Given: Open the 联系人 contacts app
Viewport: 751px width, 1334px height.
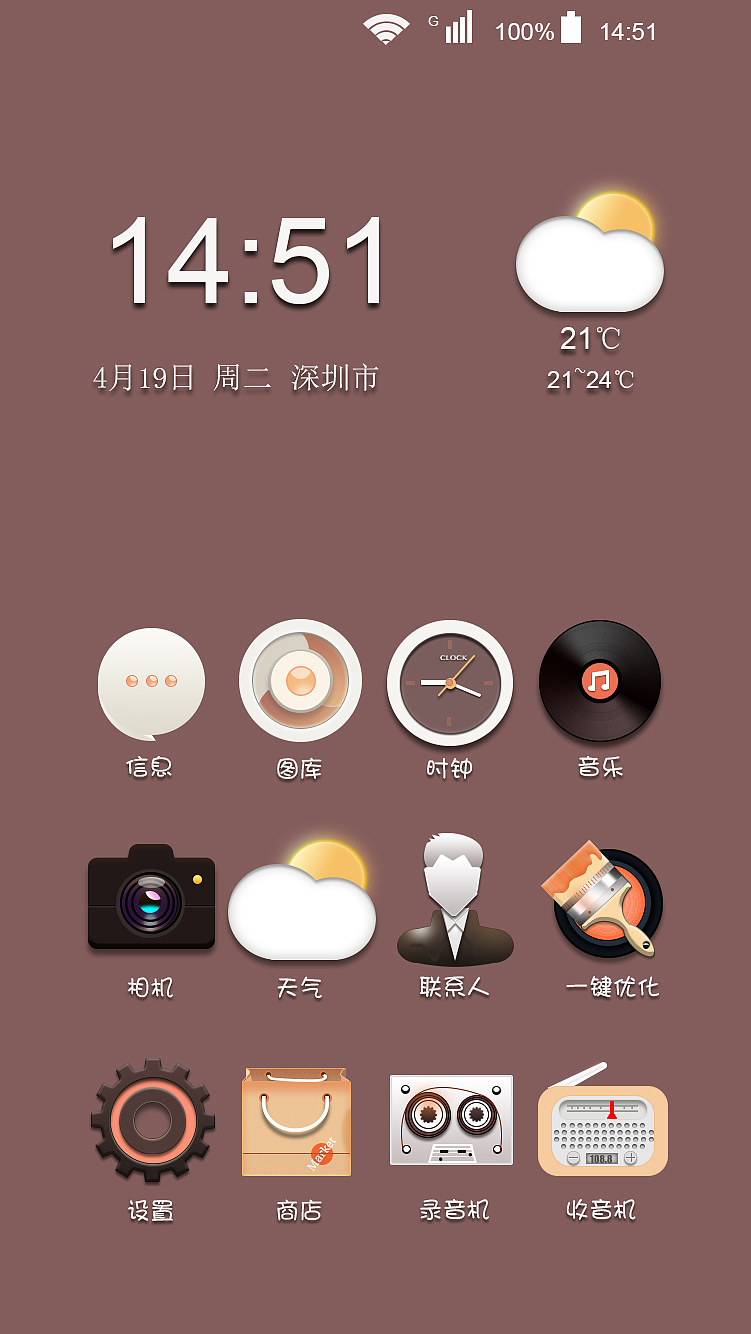Looking at the screenshot, I should tap(455, 898).
